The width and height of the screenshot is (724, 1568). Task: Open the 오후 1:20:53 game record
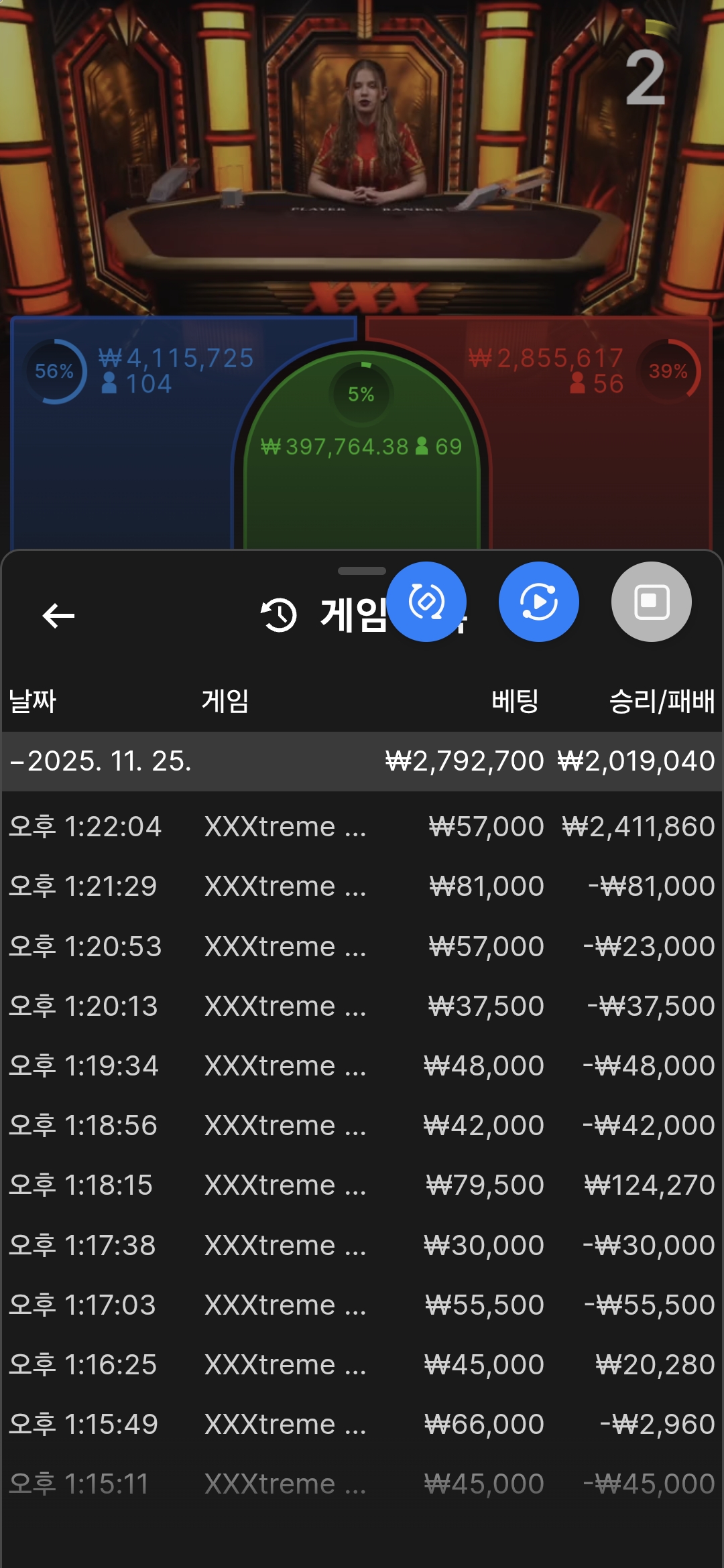pos(362,947)
